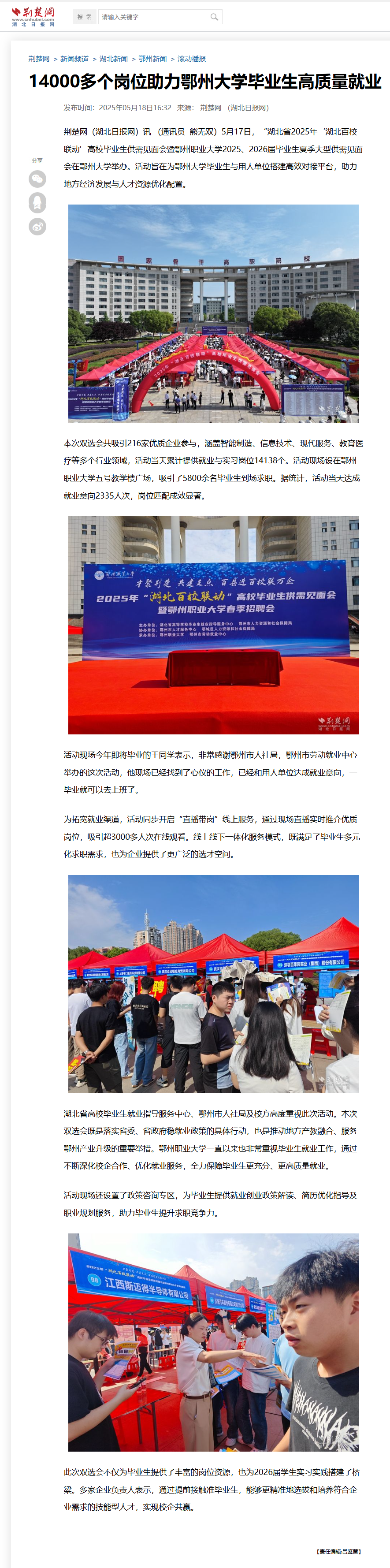This screenshot has height=1568, width=390.
Task: Share article to QQ
Action: click(x=38, y=203)
